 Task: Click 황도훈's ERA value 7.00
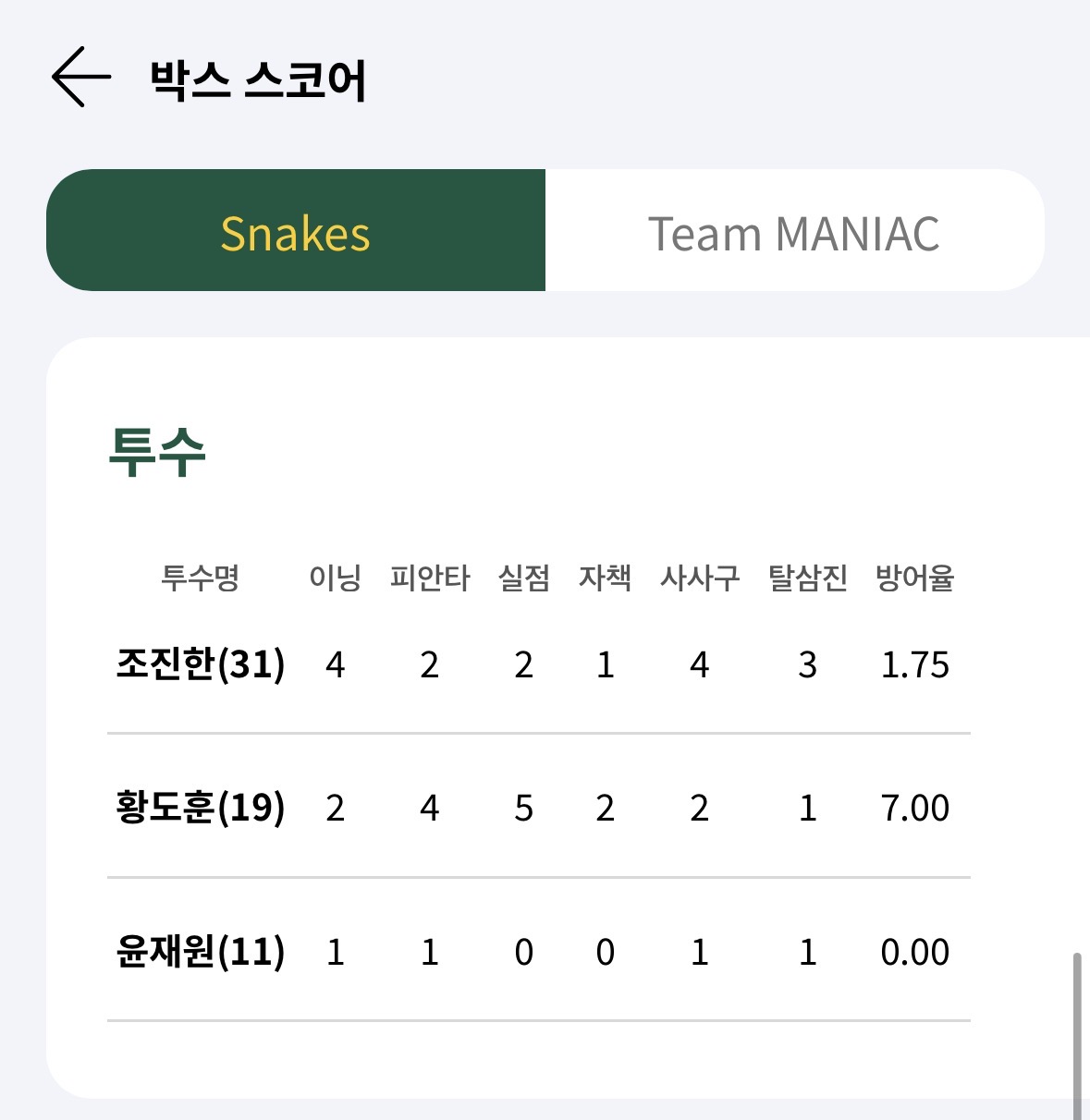coord(916,807)
